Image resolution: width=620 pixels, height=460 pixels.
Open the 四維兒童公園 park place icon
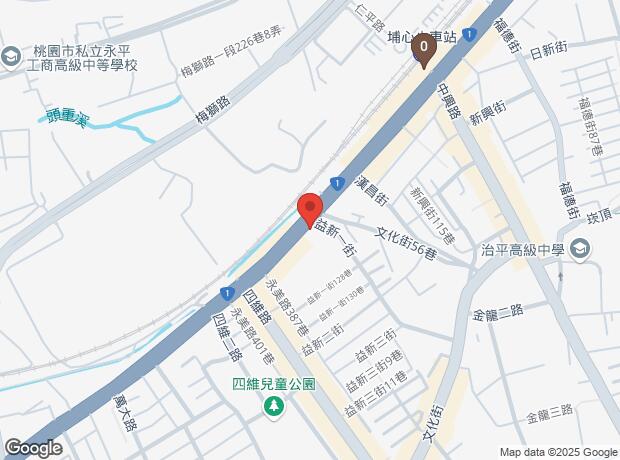click(x=271, y=406)
